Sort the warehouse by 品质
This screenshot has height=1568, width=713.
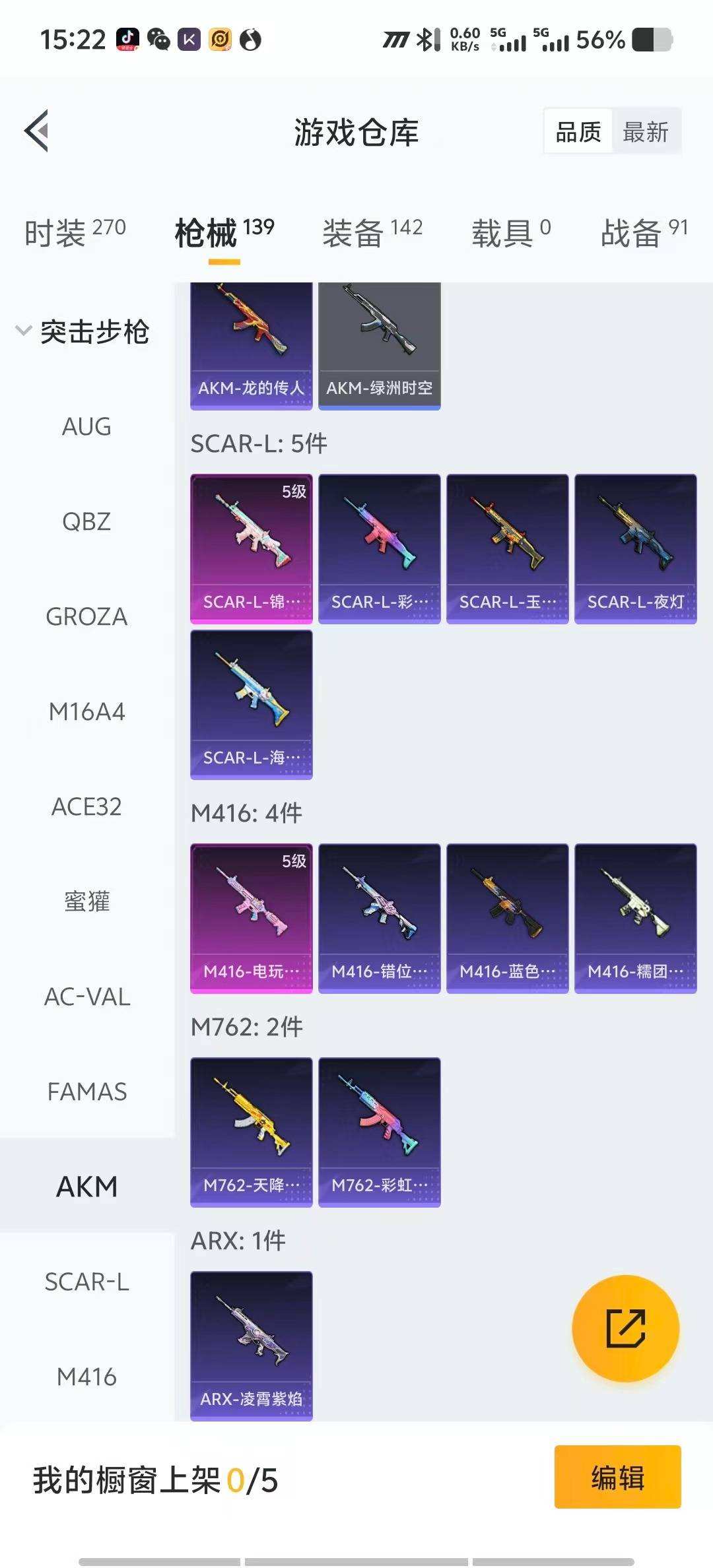[x=578, y=132]
